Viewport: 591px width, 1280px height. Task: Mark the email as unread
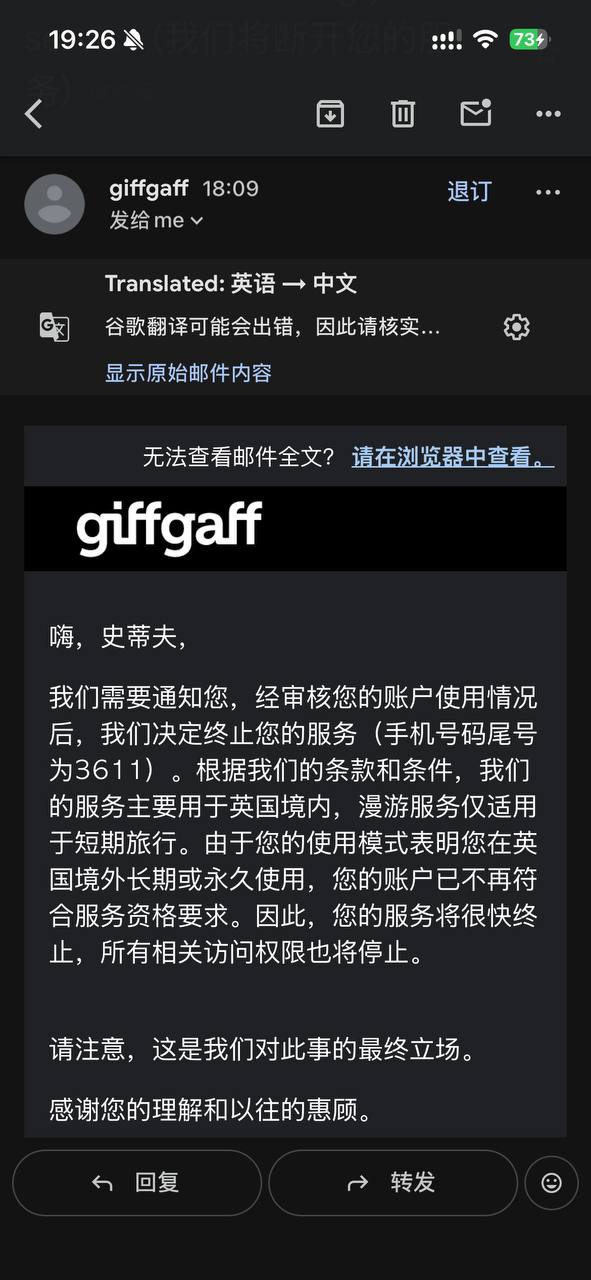pos(476,113)
